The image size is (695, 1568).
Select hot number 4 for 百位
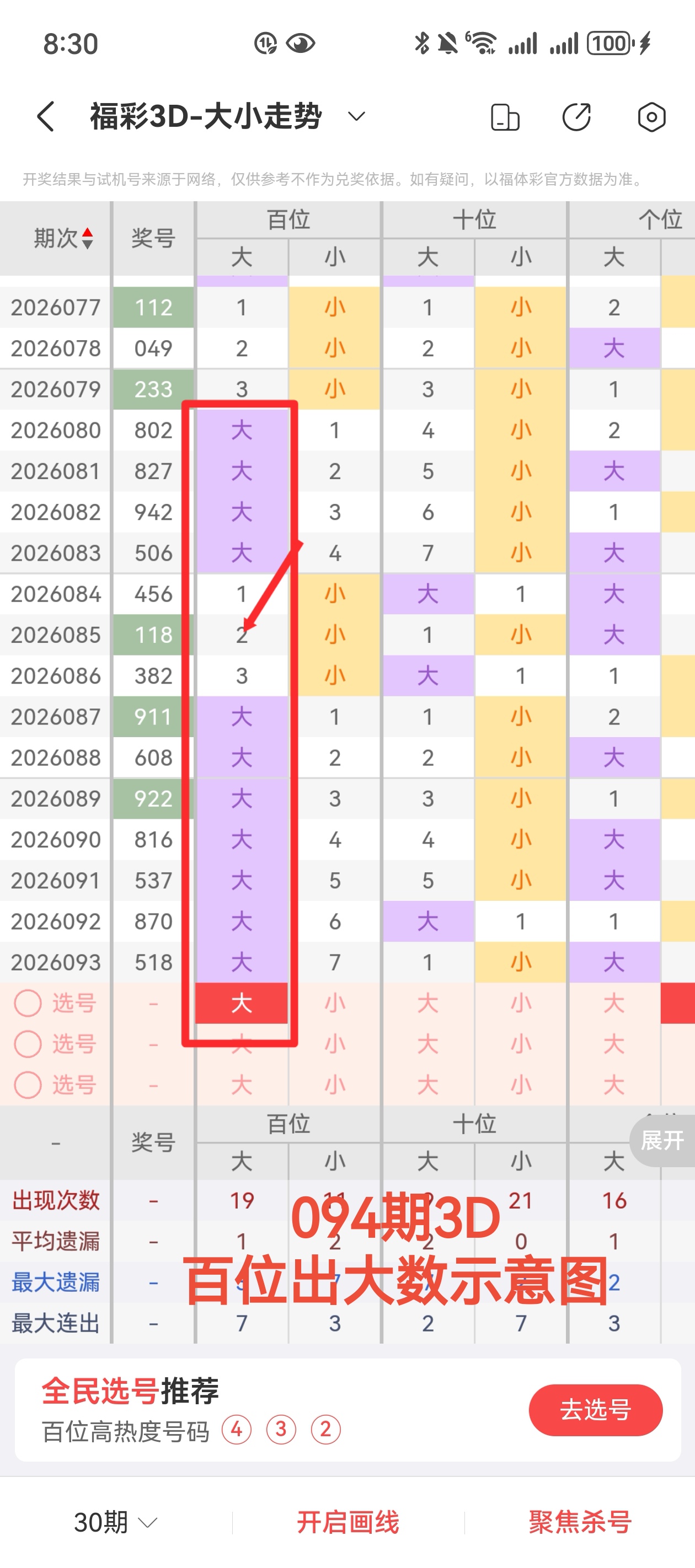[237, 1429]
